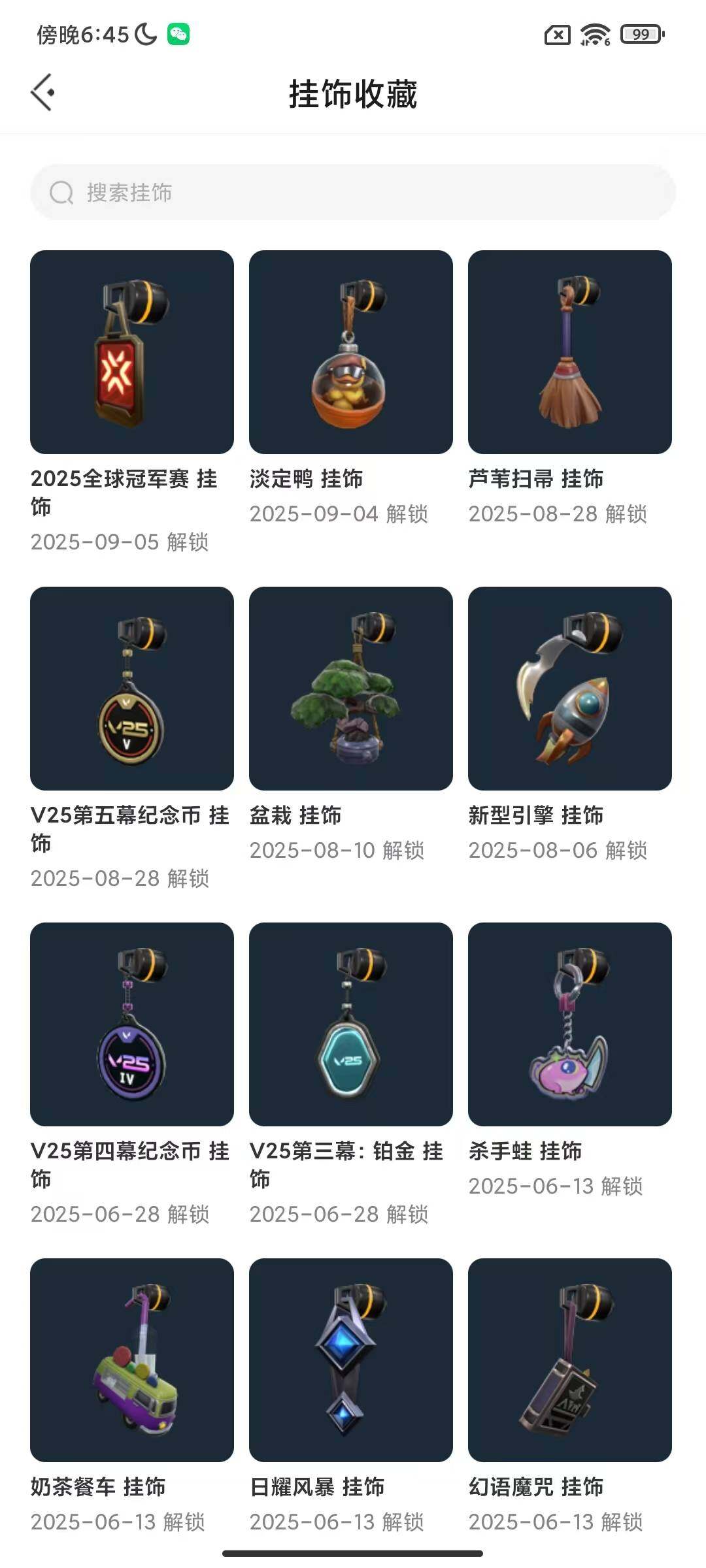This screenshot has height=1568, width=706.
Task: Open the 奶茶餐车 挂饰 tile
Action: (x=132, y=1360)
